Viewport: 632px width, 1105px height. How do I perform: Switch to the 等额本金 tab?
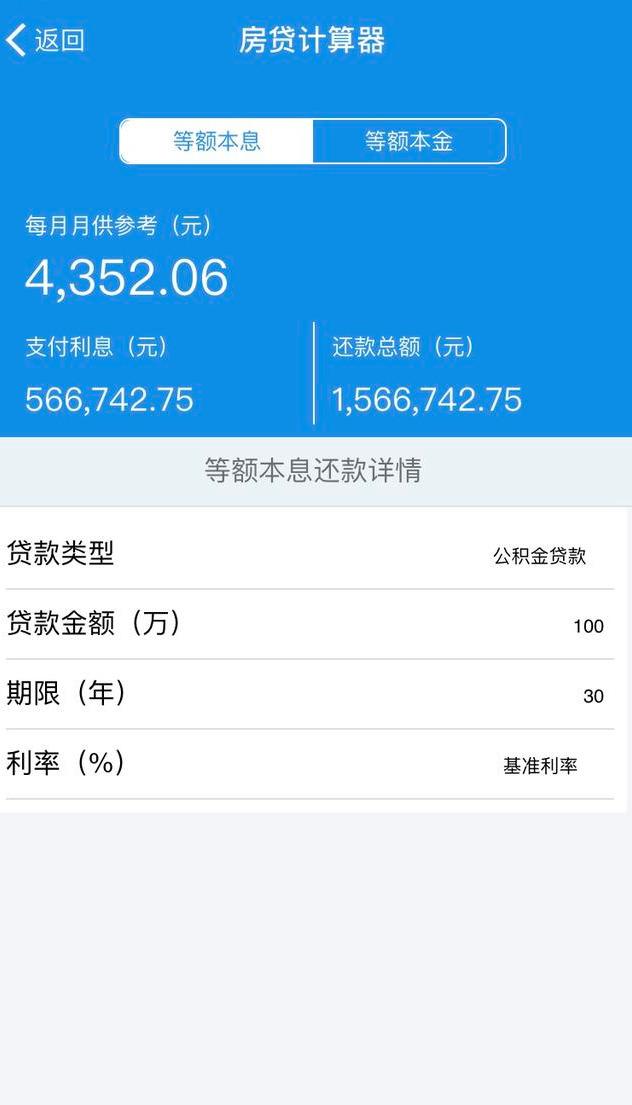click(x=409, y=141)
